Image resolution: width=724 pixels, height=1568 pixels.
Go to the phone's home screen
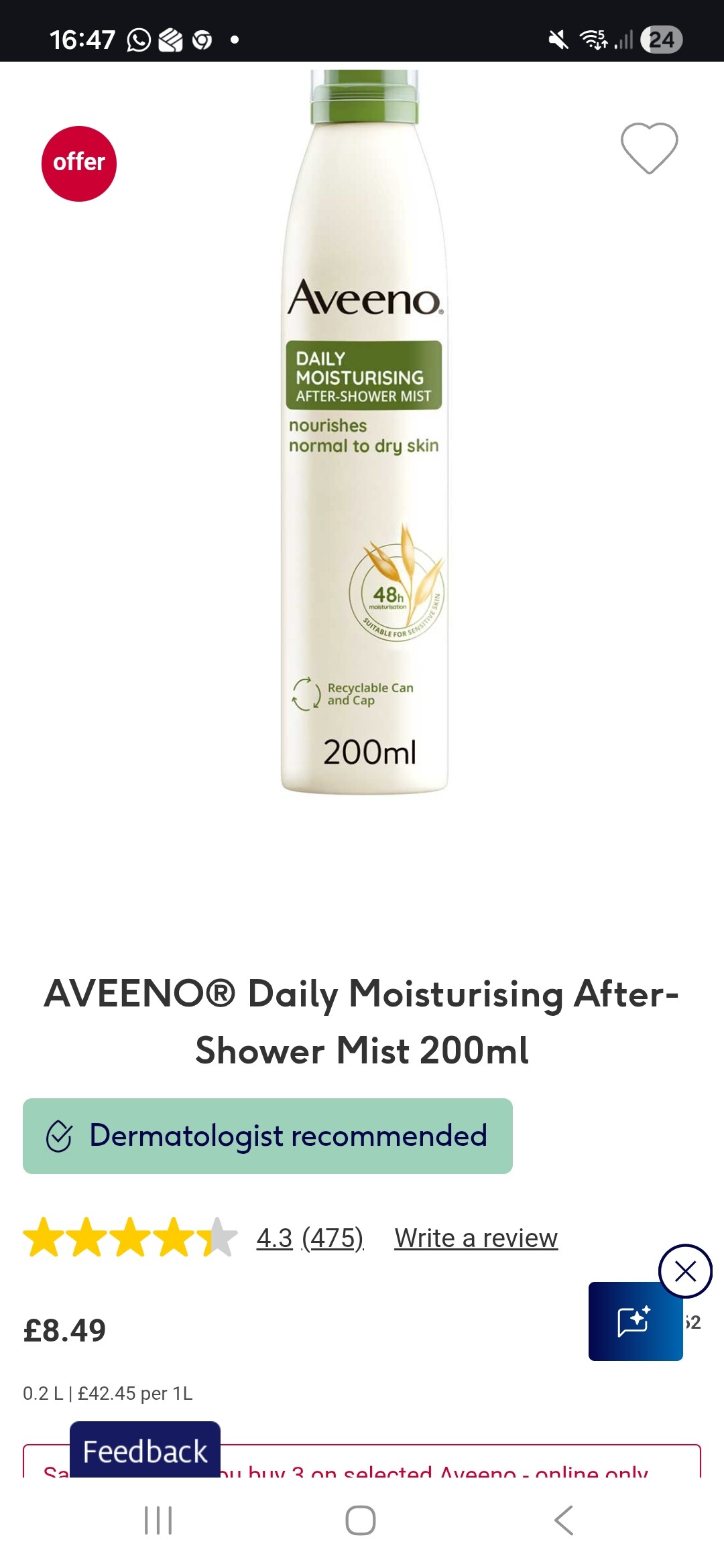pos(361,1520)
